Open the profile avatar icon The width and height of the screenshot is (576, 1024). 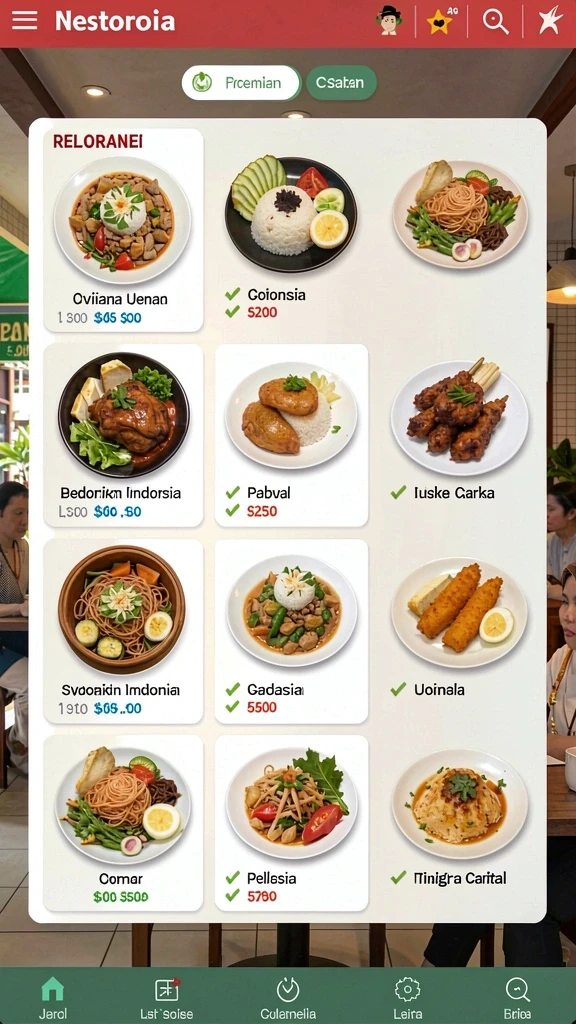pos(389,20)
